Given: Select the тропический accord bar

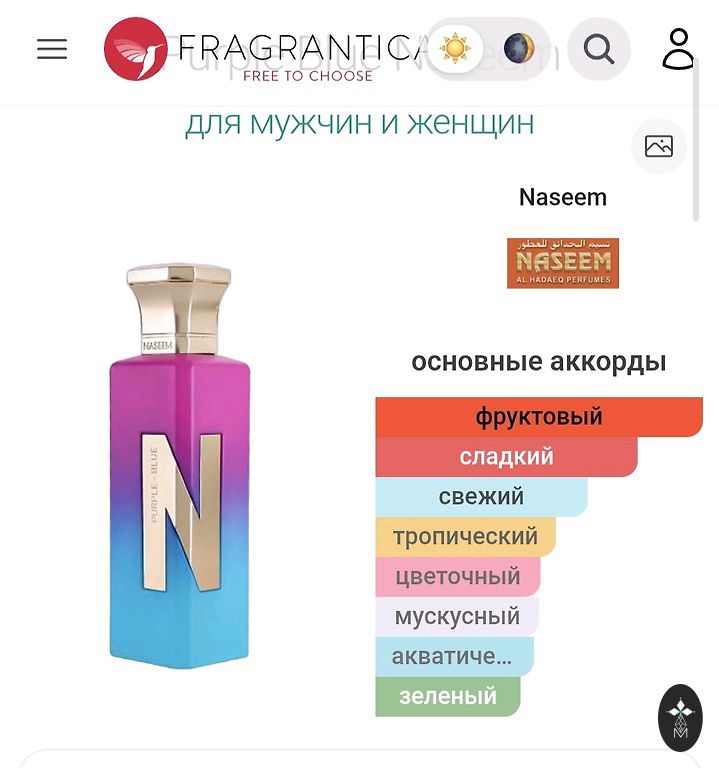Looking at the screenshot, I should (x=465, y=537).
